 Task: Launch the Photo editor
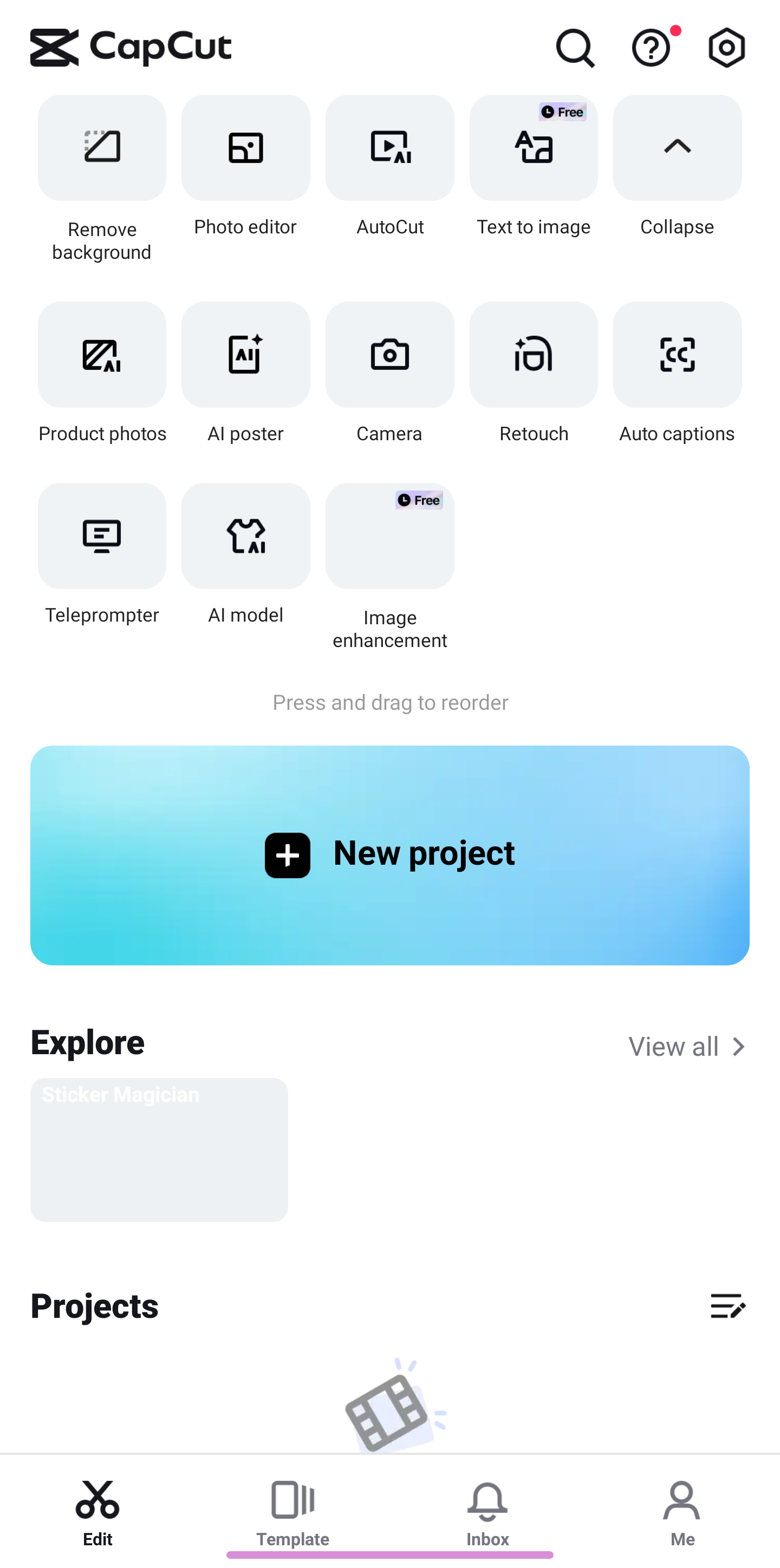(245, 148)
